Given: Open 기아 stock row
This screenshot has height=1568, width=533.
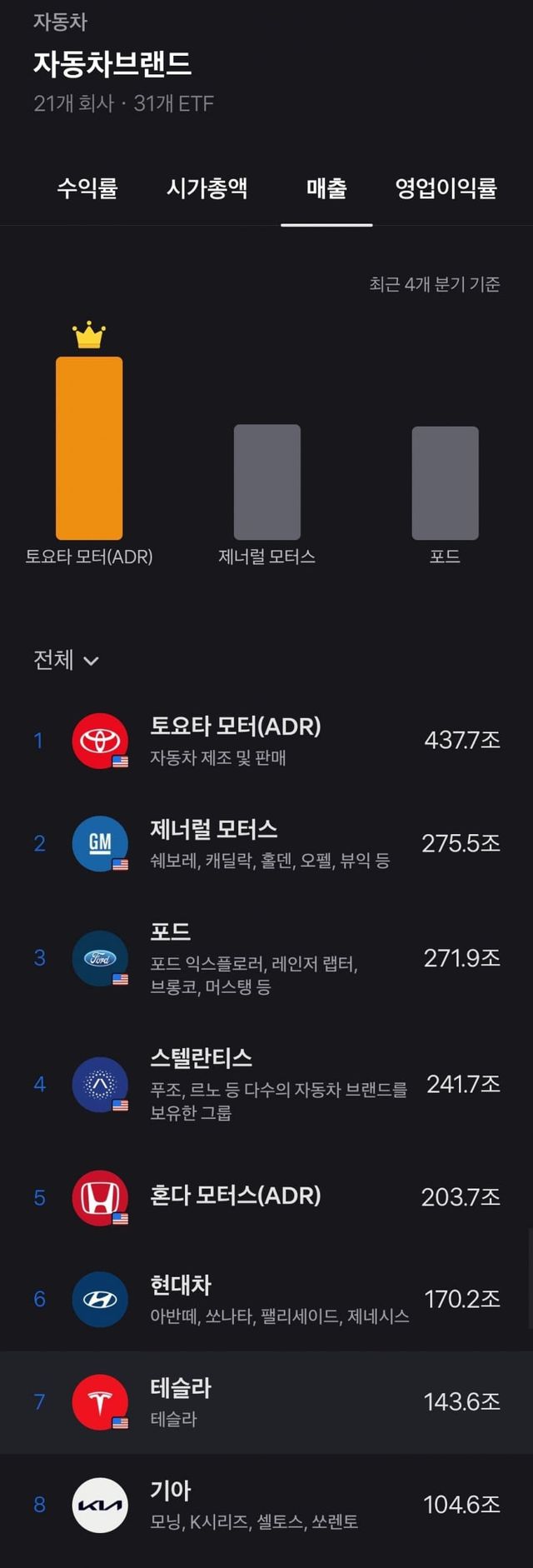Looking at the screenshot, I should (266, 1505).
